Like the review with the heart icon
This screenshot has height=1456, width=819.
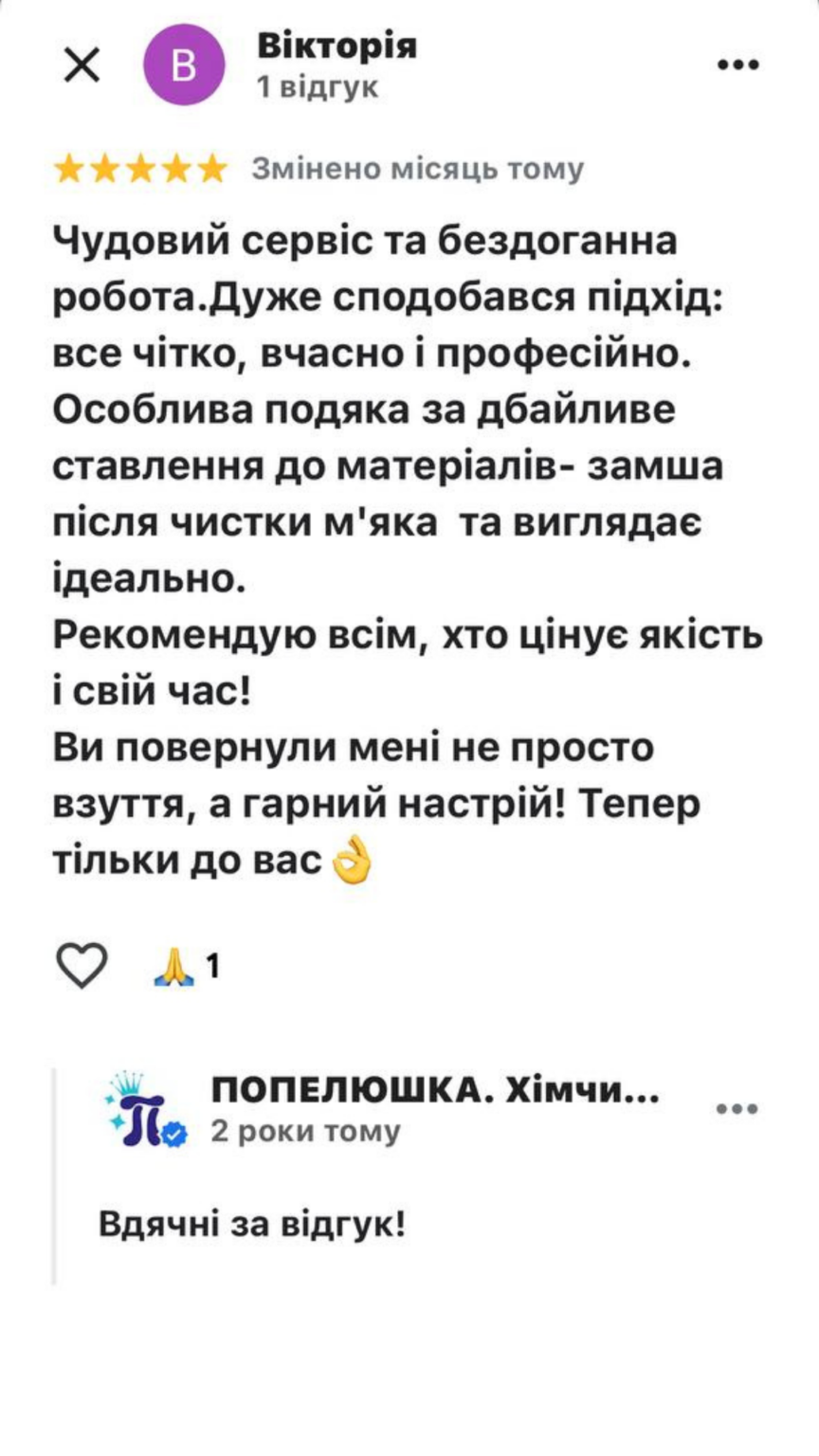click(x=82, y=965)
